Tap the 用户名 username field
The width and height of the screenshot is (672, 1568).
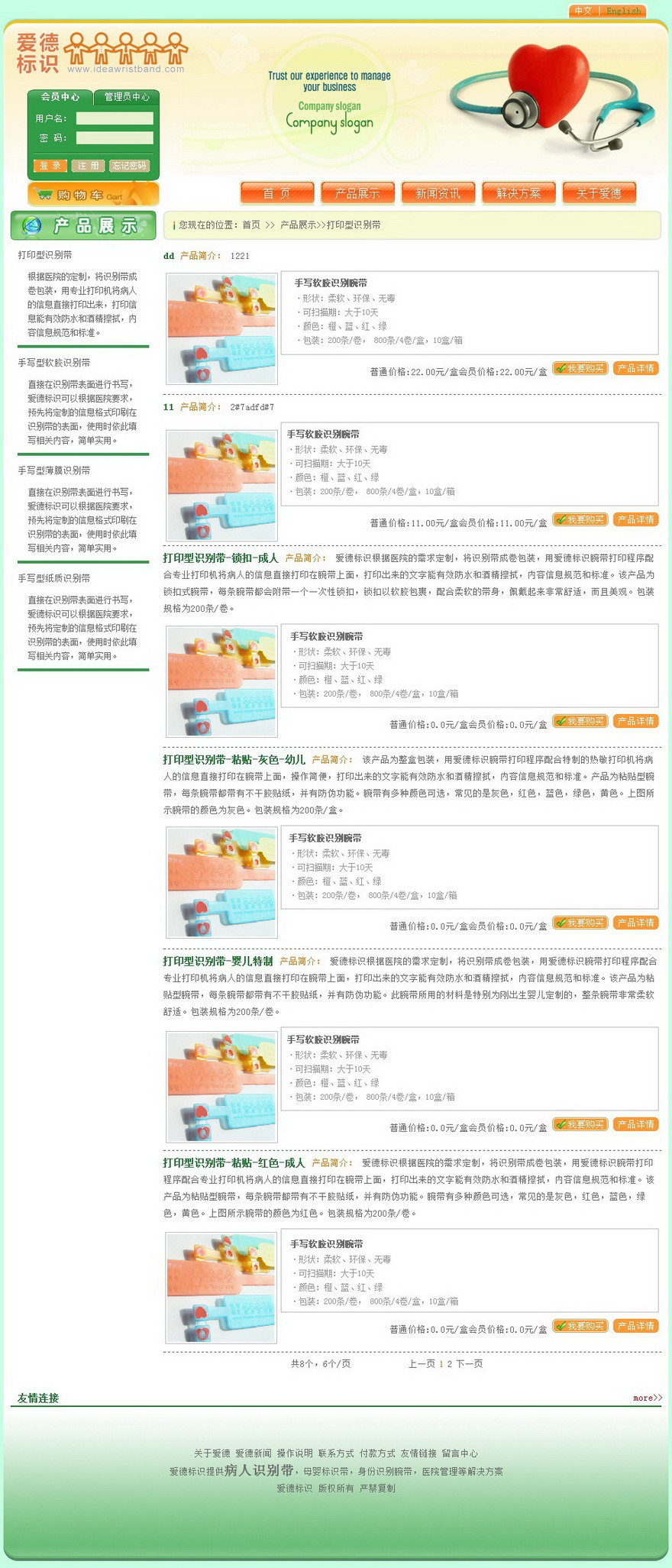[115, 118]
